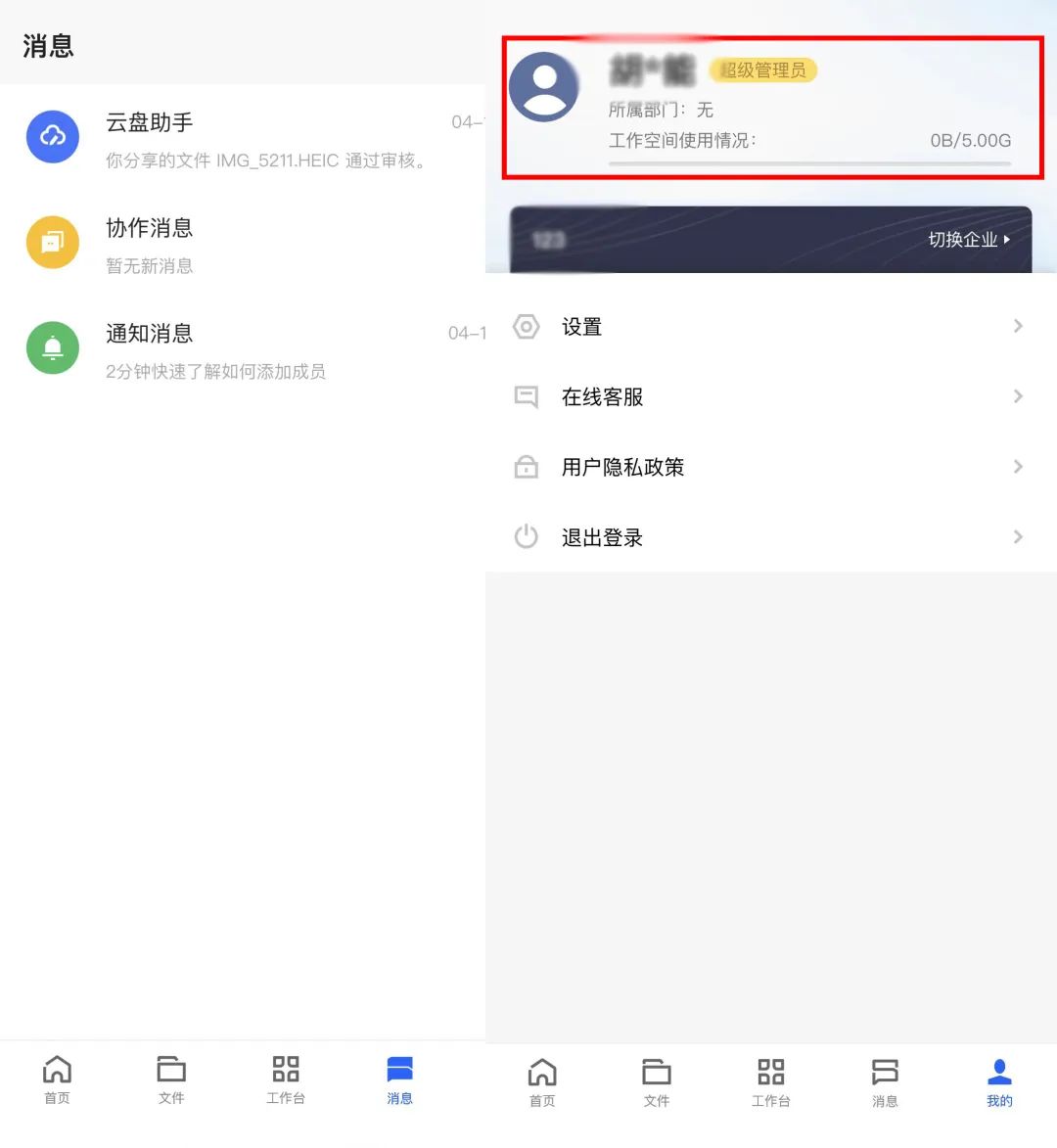Viewport: 1057px width, 1148px height.
Task: Open the 在线客服 customer service icon
Action: coord(526,396)
